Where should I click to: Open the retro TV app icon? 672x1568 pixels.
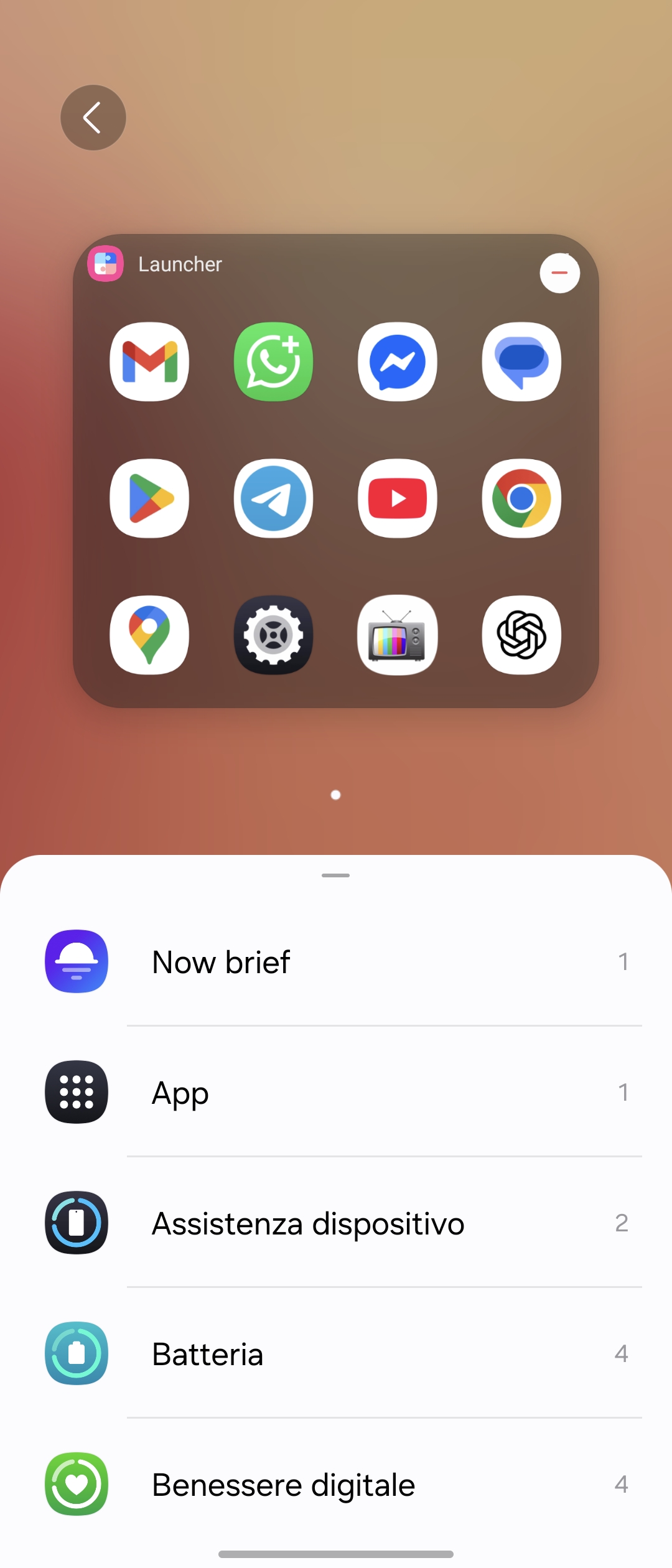pos(398,635)
